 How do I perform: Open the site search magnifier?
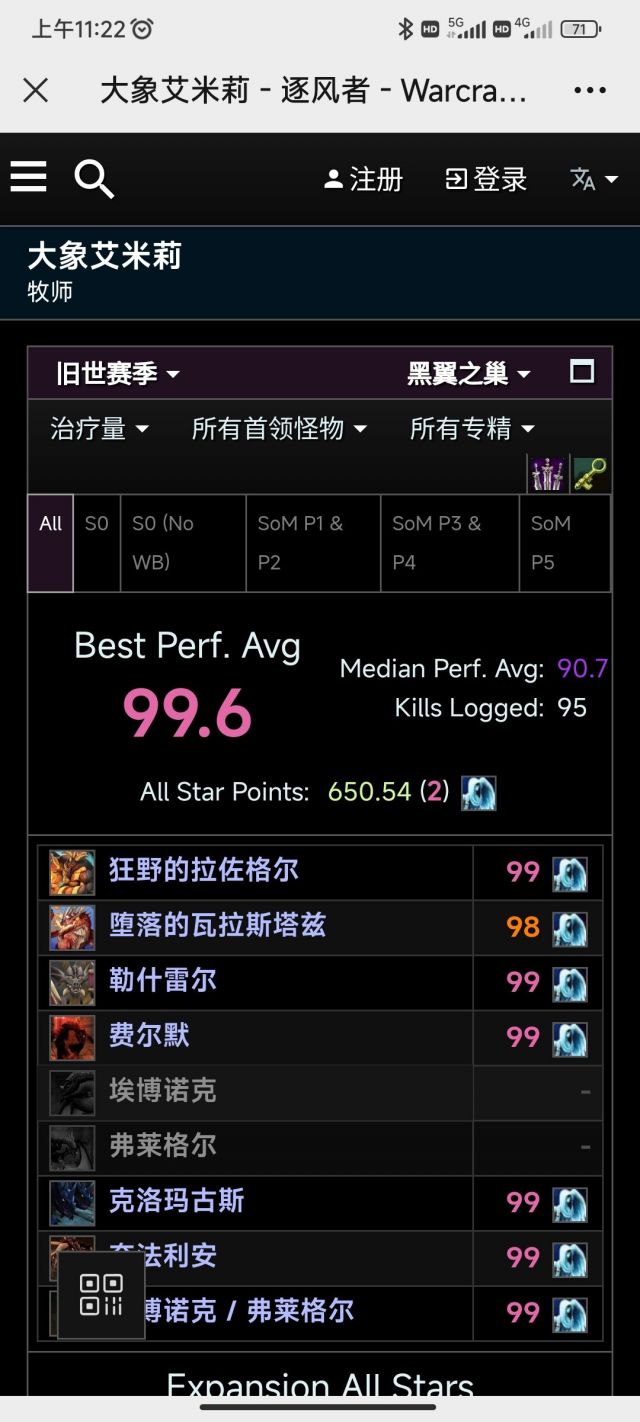(x=94, y=179)
